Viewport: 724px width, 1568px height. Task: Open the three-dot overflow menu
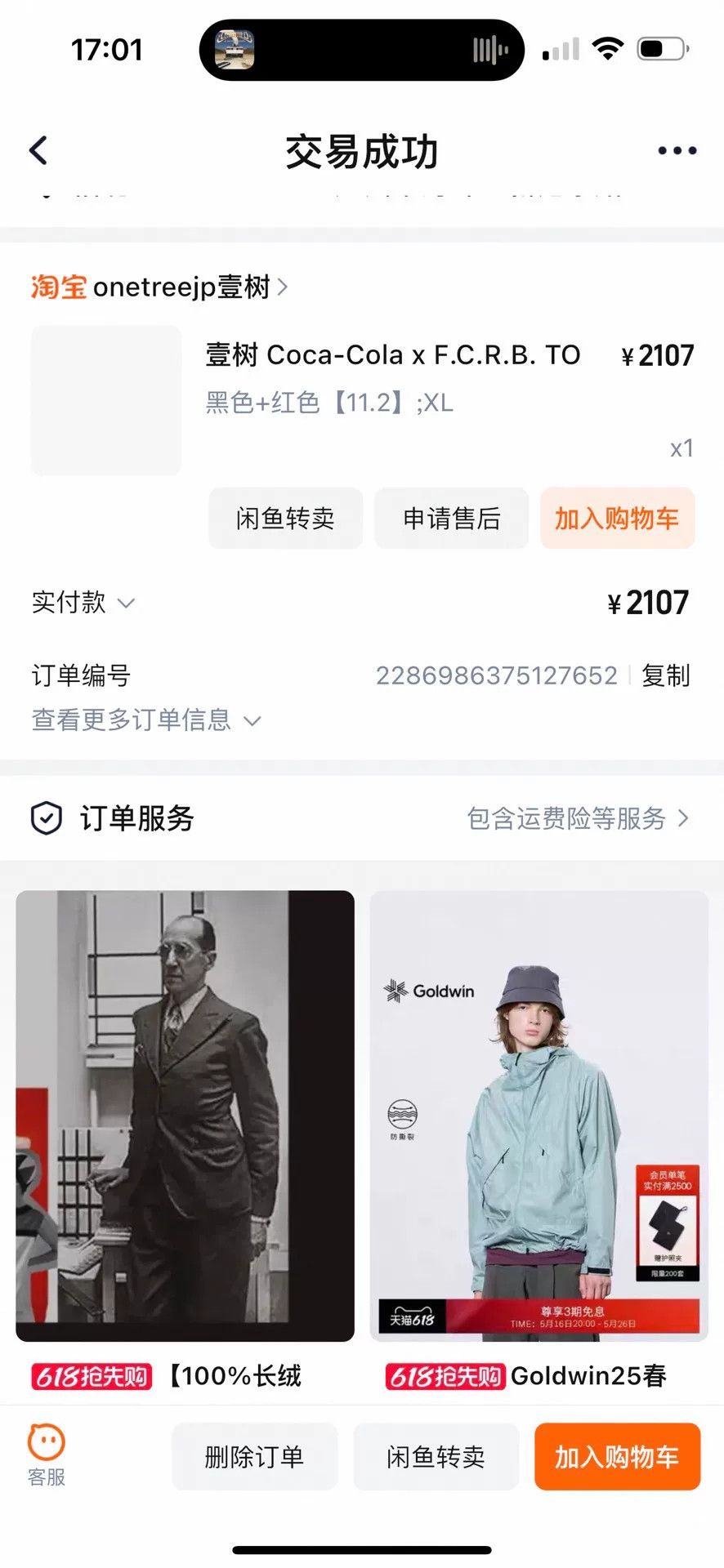677,150
